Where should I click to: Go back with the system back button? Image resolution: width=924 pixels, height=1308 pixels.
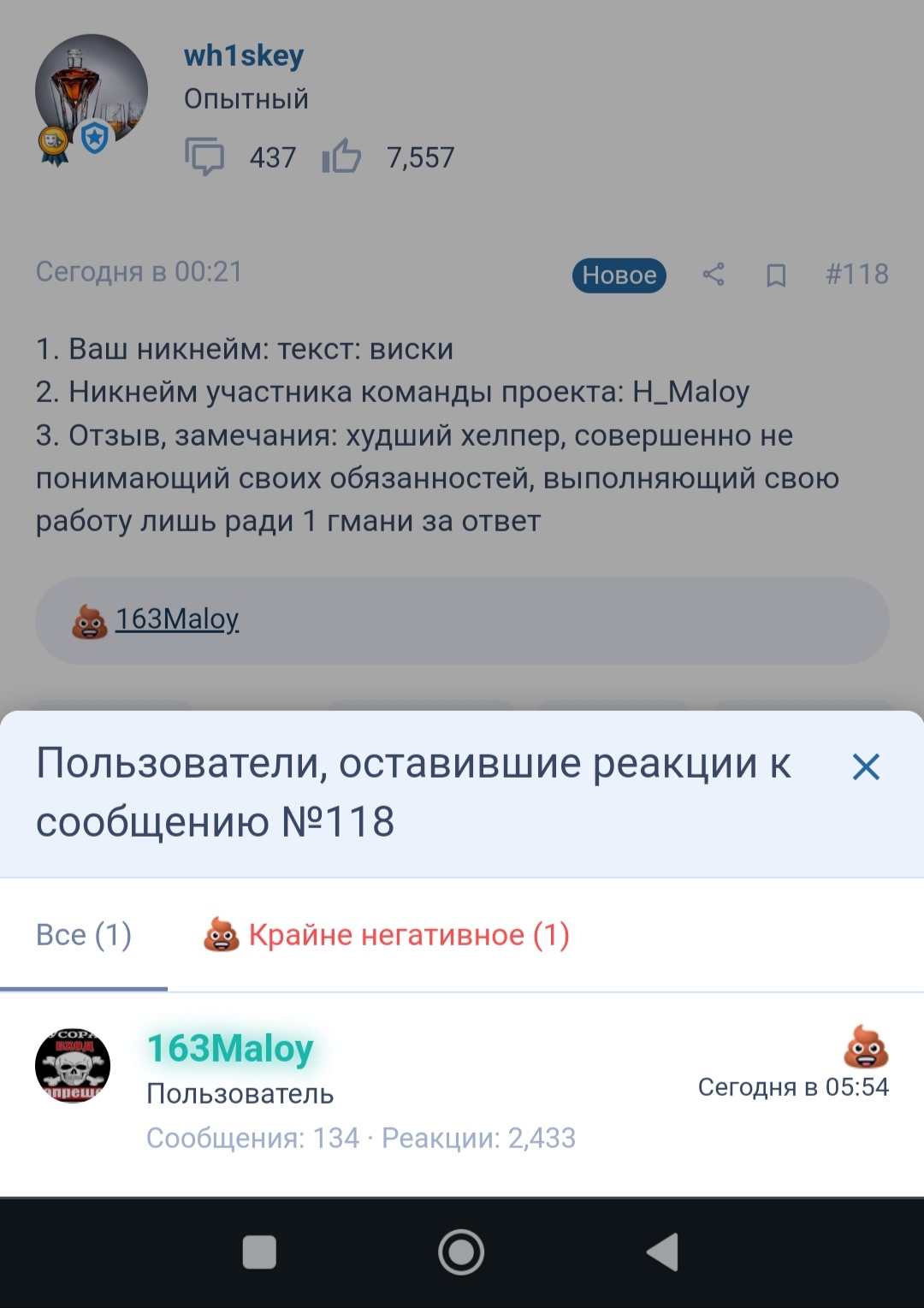(x=662, y=1252)
